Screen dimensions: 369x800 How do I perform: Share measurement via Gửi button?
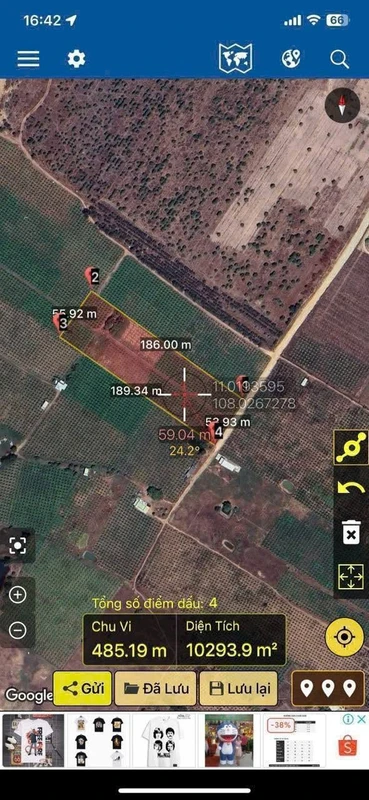click(82, 688)
